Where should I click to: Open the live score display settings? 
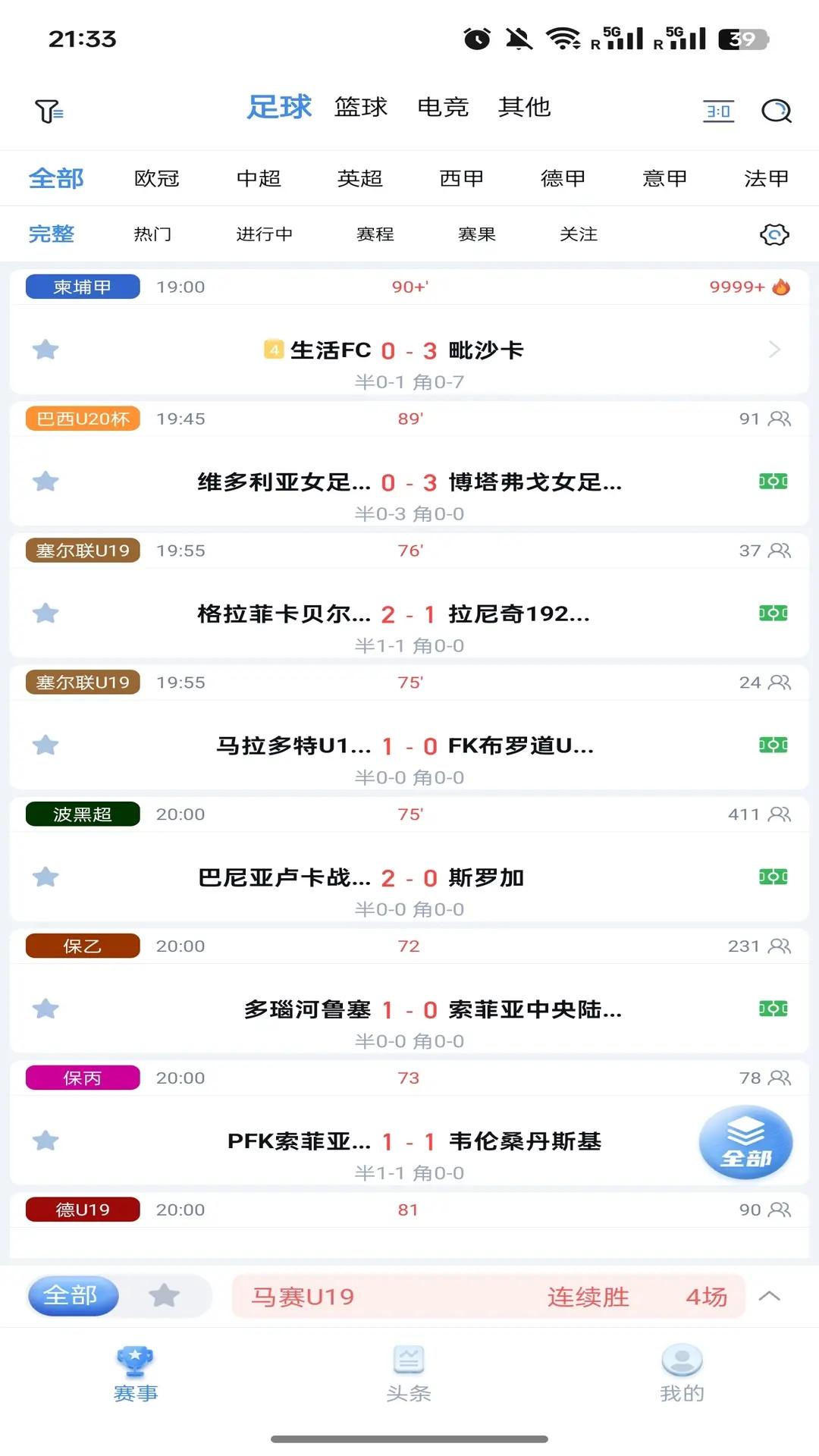717,112
